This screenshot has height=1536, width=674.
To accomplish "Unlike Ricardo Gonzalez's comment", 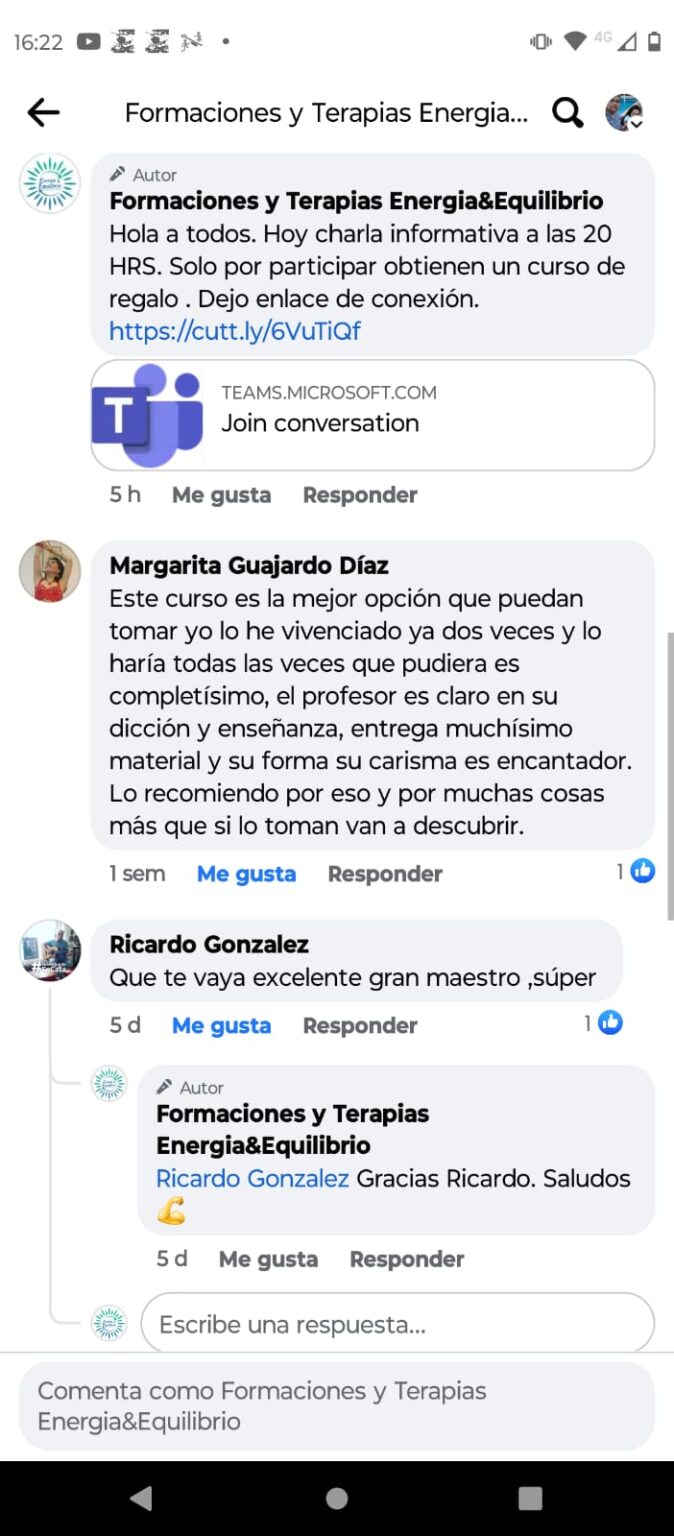I will coord(221,1026).
